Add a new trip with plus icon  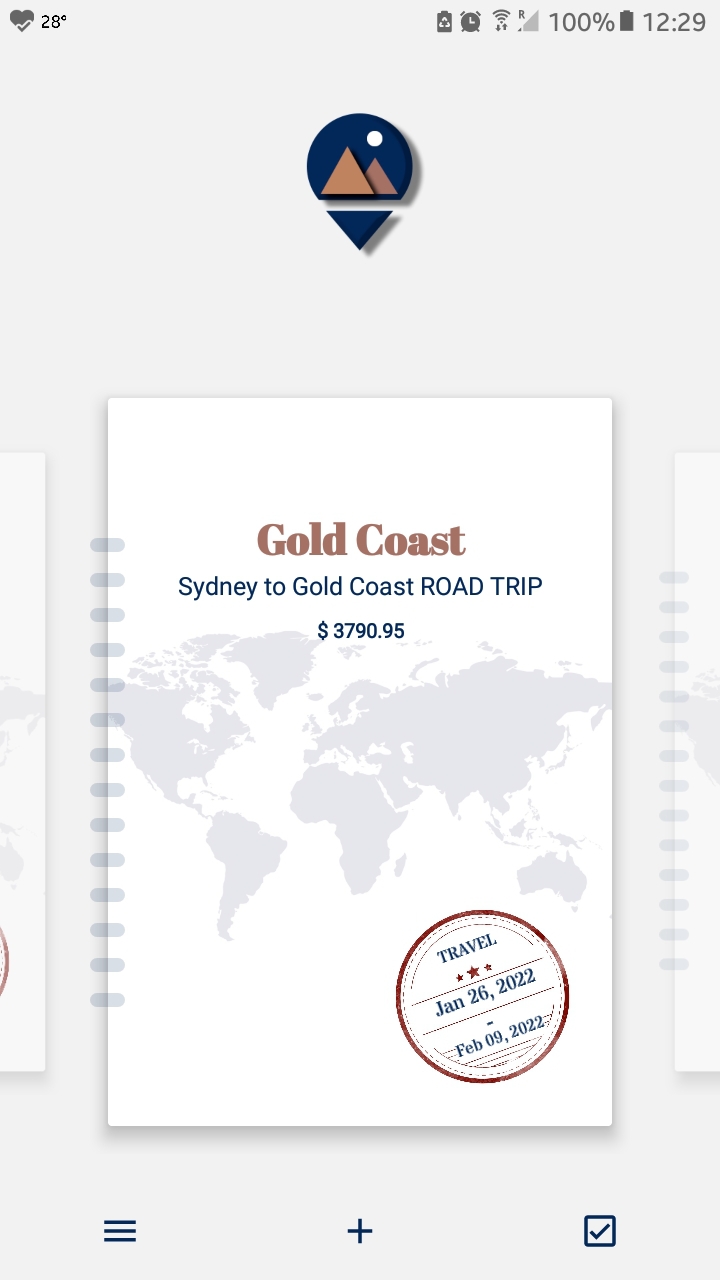click(360, 1231)
